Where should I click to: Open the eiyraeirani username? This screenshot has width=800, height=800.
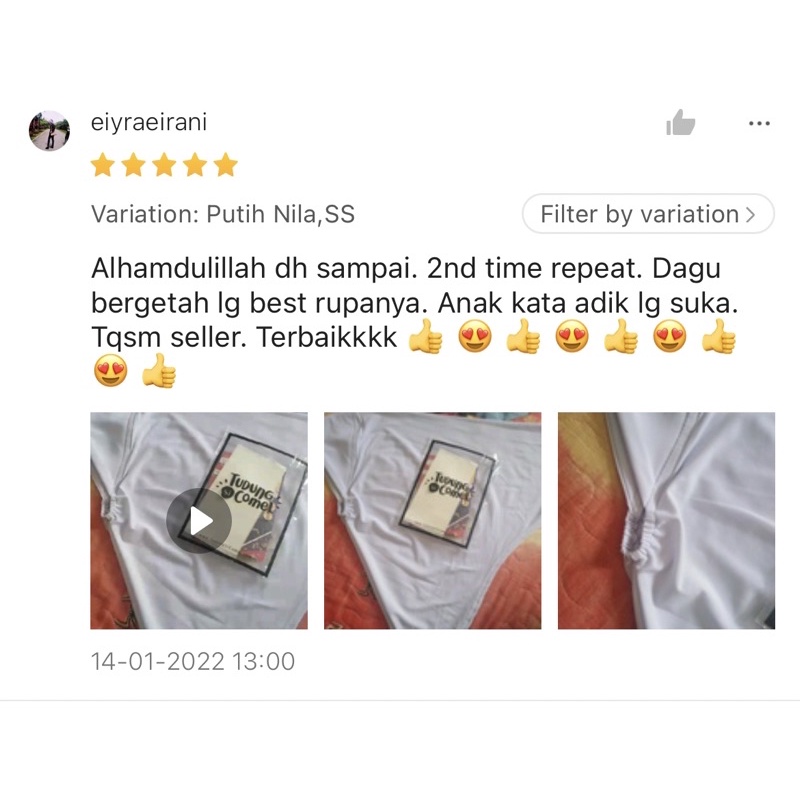click(x=149, y=122)
